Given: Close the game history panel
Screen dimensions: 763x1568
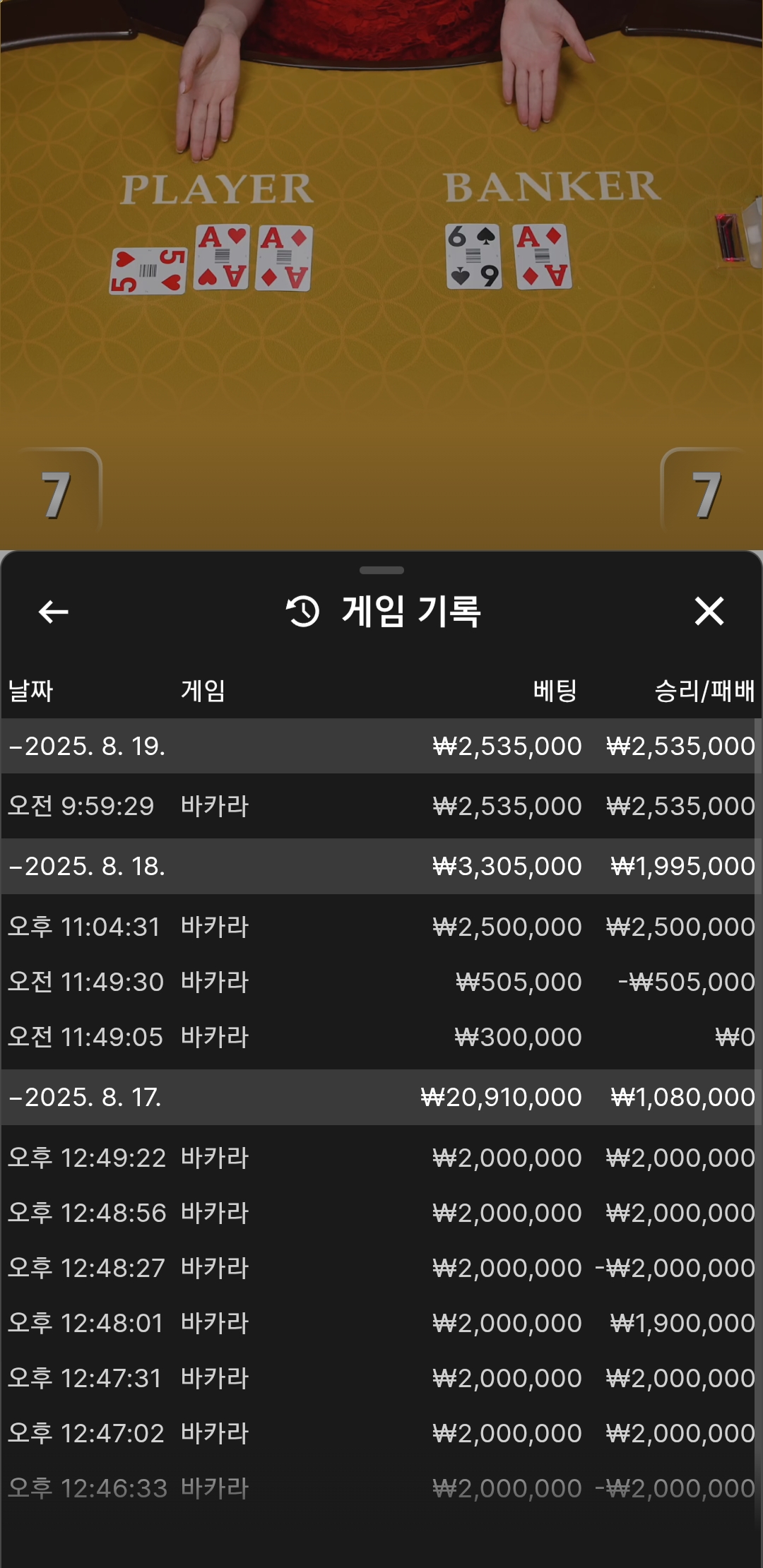Looking at the screenshot, I should [x=709, y=612].
